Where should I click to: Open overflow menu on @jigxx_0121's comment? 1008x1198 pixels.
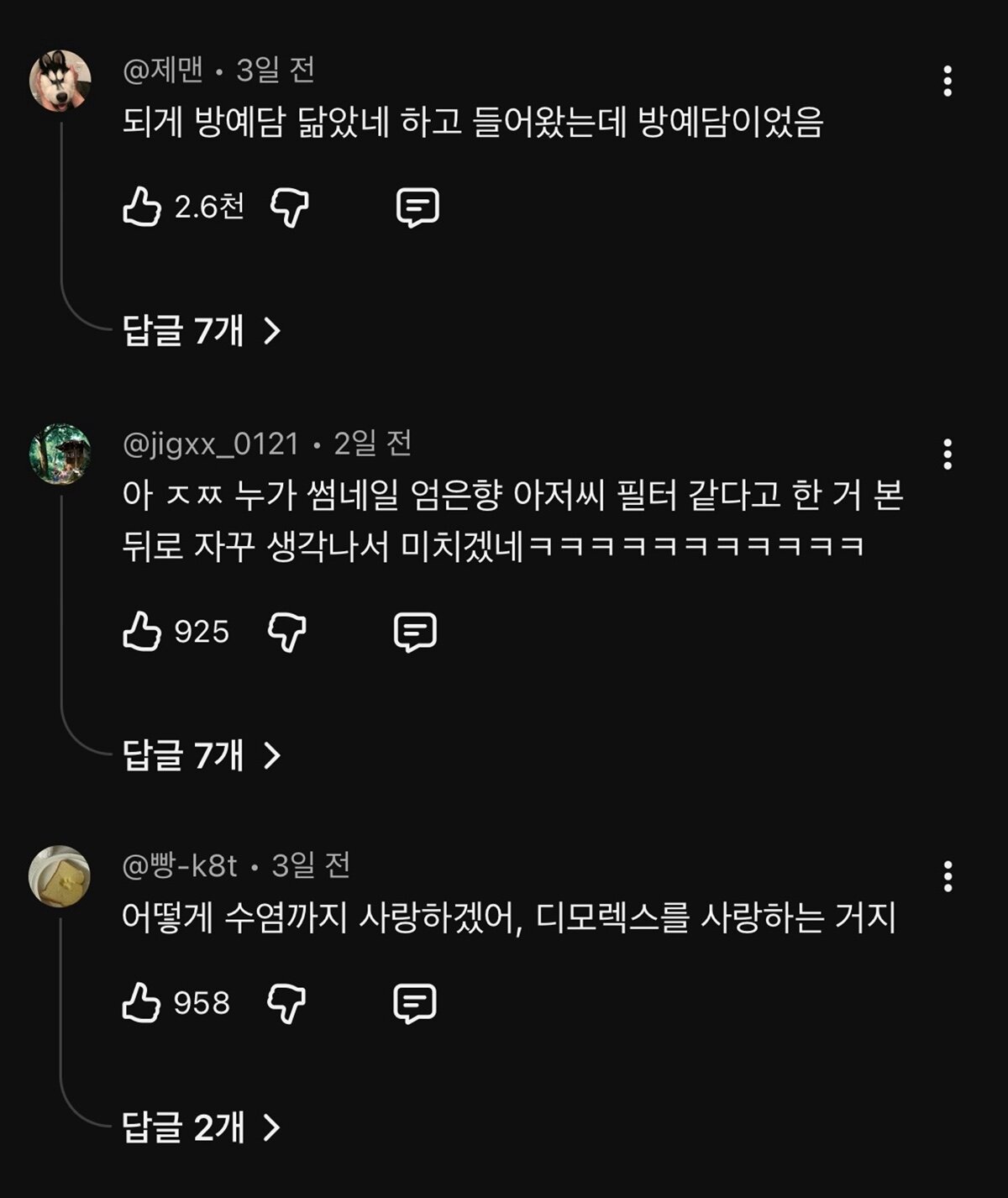[948, 455]
